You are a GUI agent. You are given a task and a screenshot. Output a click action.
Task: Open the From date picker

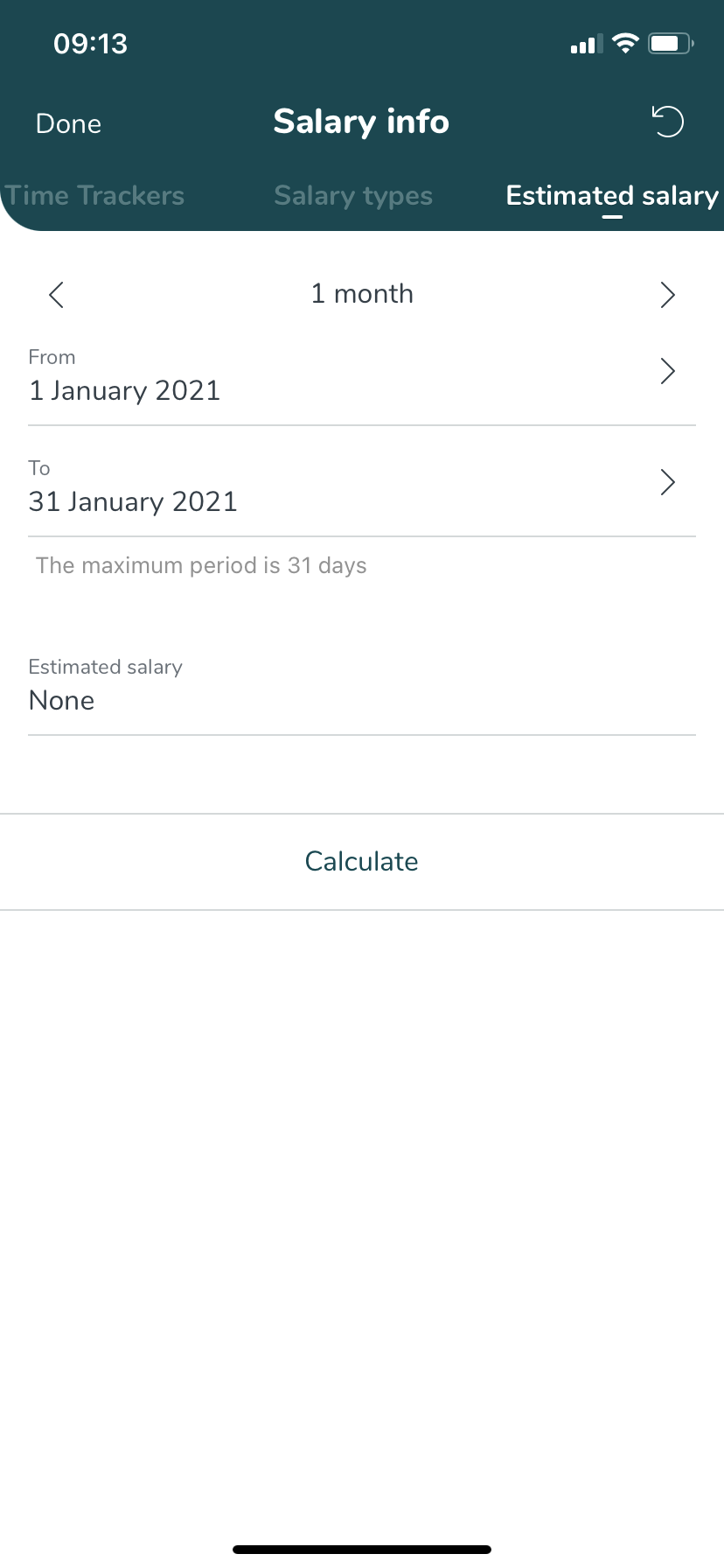coord(362,374)
